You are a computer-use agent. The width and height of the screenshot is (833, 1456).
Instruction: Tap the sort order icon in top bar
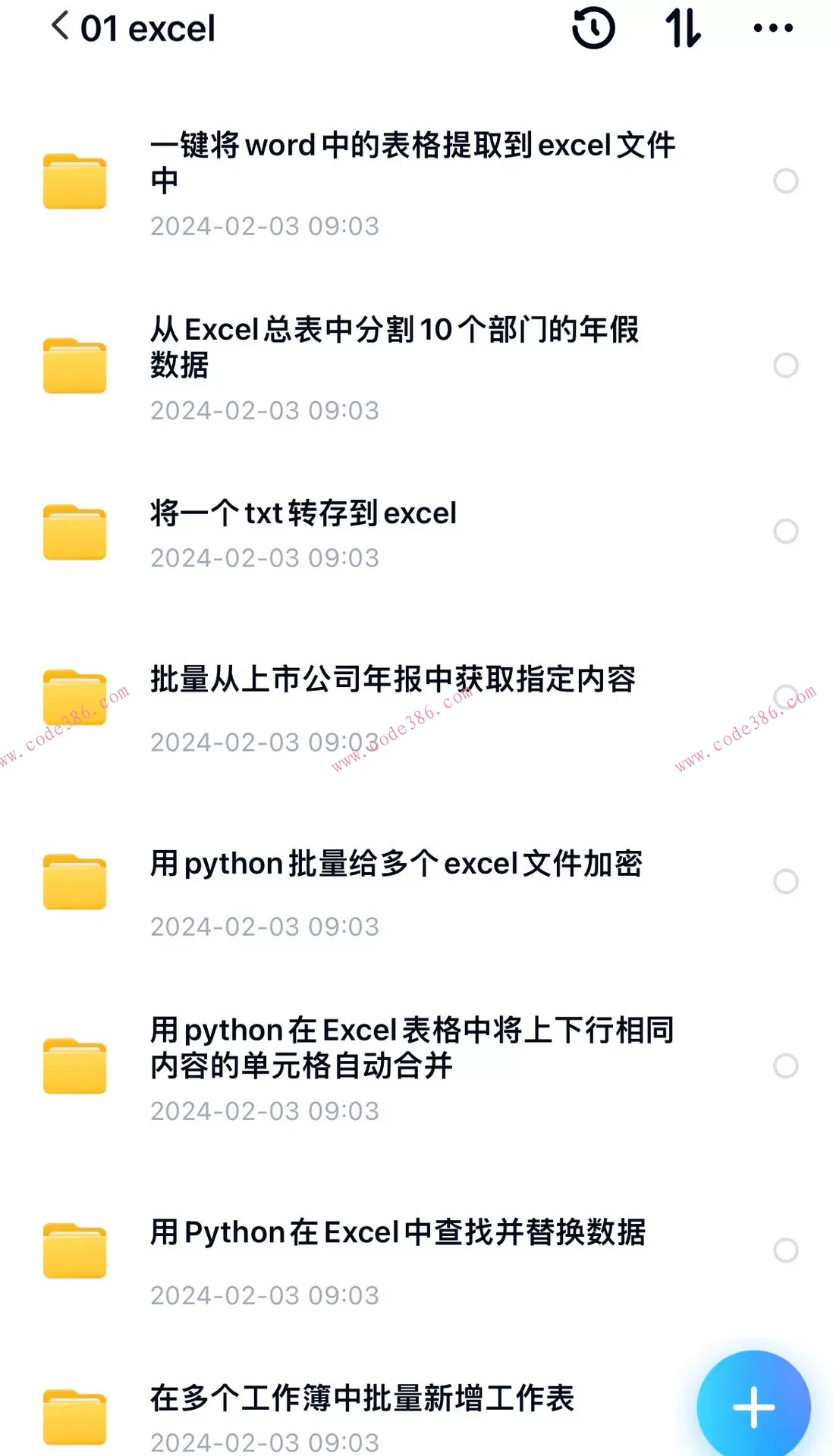click(x=681, y=28)
